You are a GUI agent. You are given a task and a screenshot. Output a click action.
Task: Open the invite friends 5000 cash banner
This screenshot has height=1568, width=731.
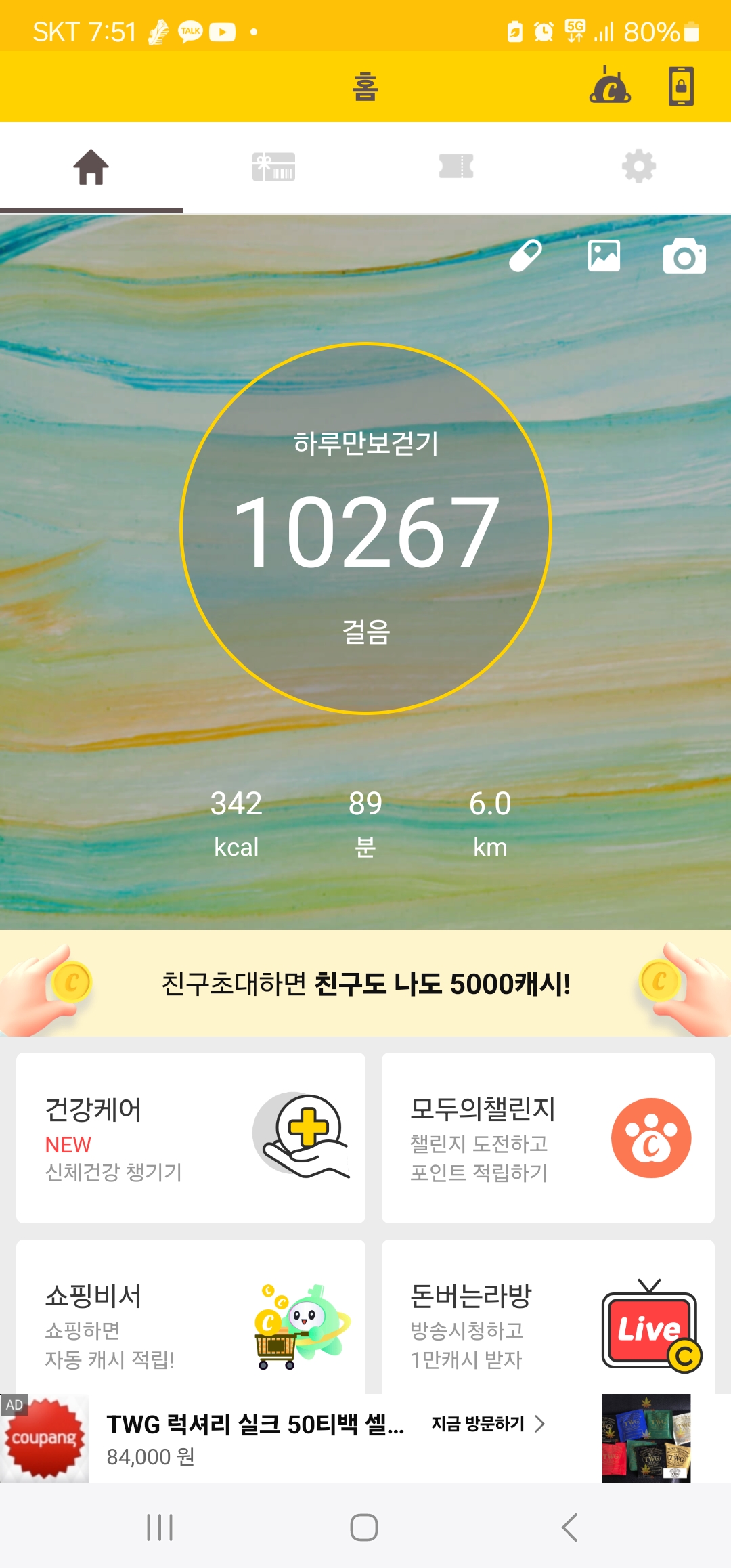365,984
